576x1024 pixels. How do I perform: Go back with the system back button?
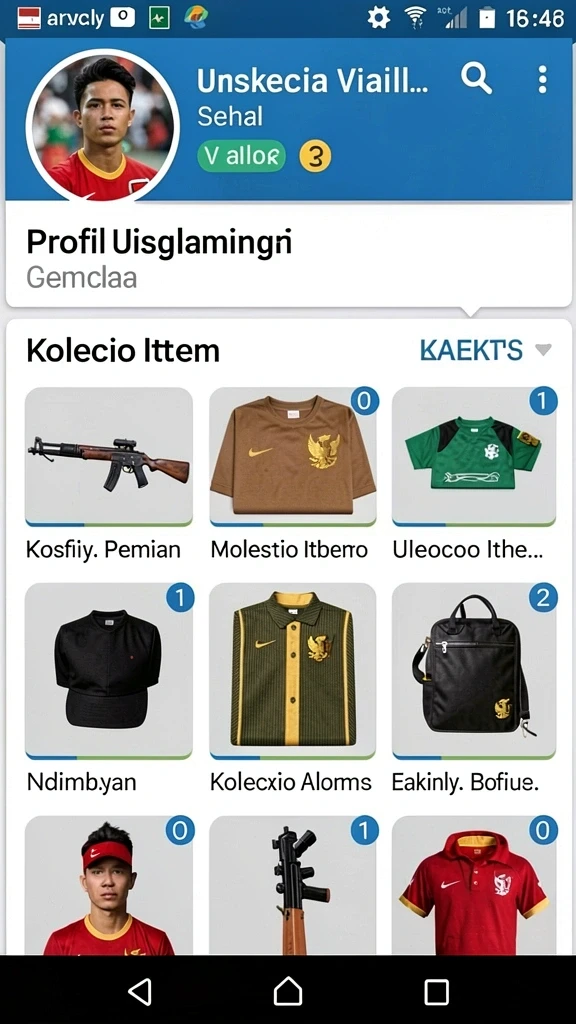point(140,991)
